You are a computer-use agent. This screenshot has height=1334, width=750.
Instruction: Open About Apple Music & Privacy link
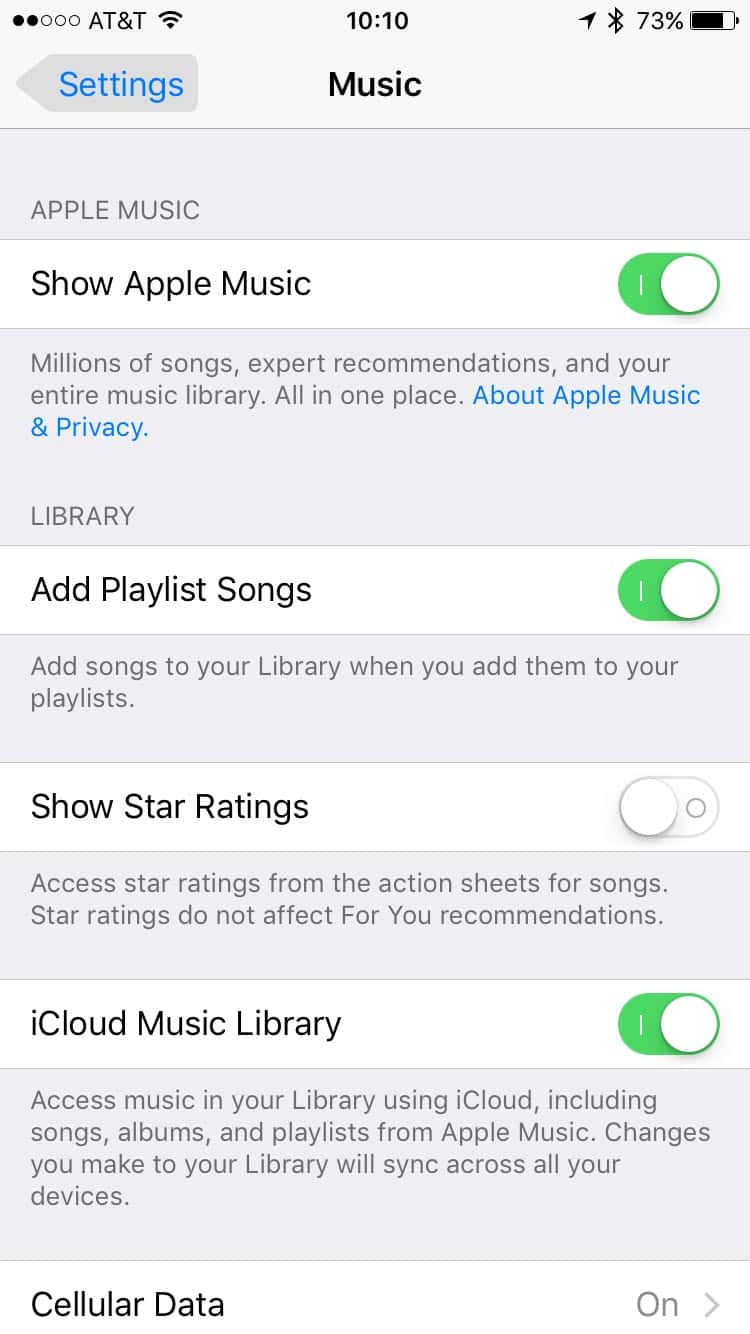585,395
